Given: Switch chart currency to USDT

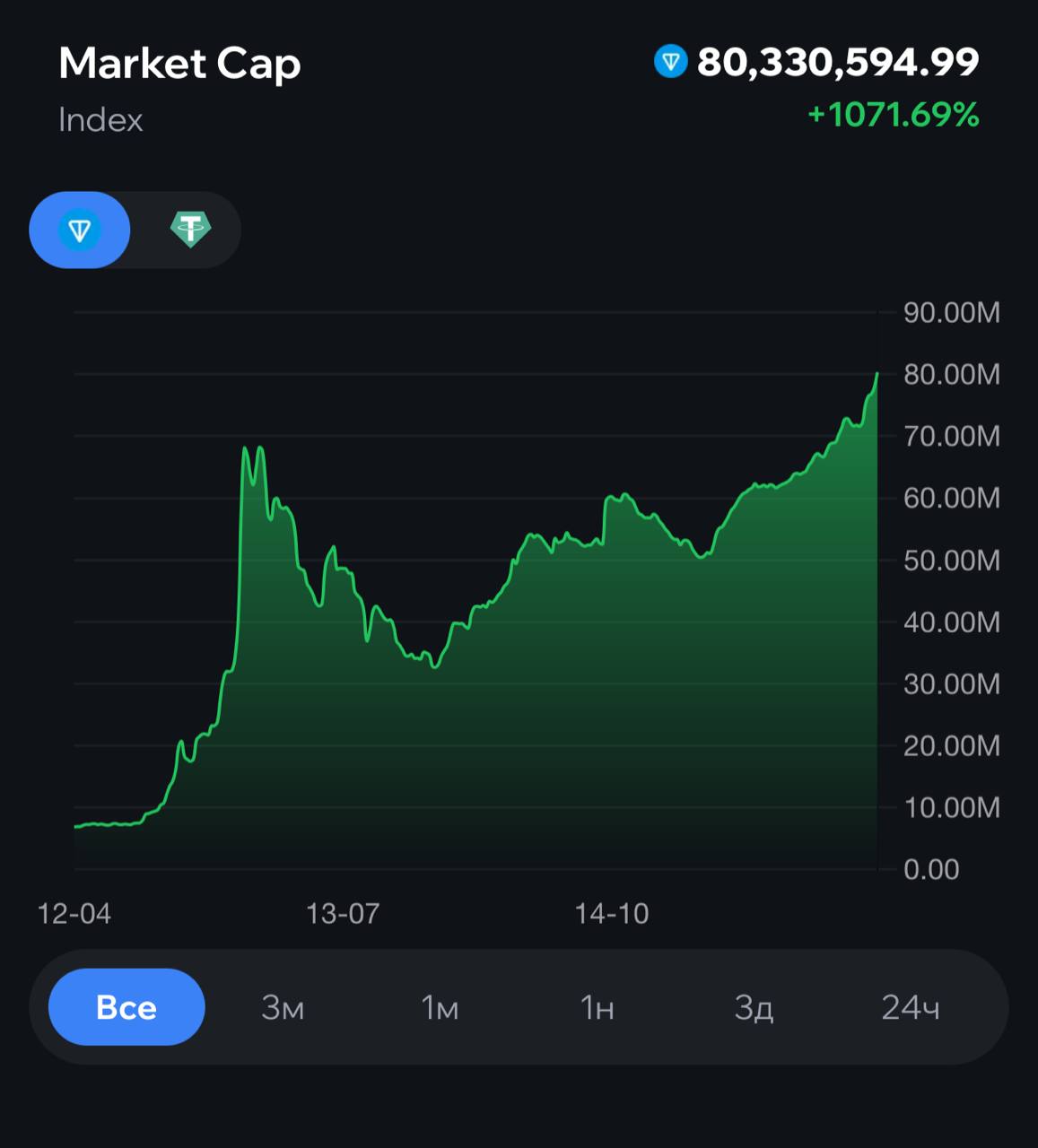Looking at the screenshot, I should pyautogui.click(x=190, y=230).
